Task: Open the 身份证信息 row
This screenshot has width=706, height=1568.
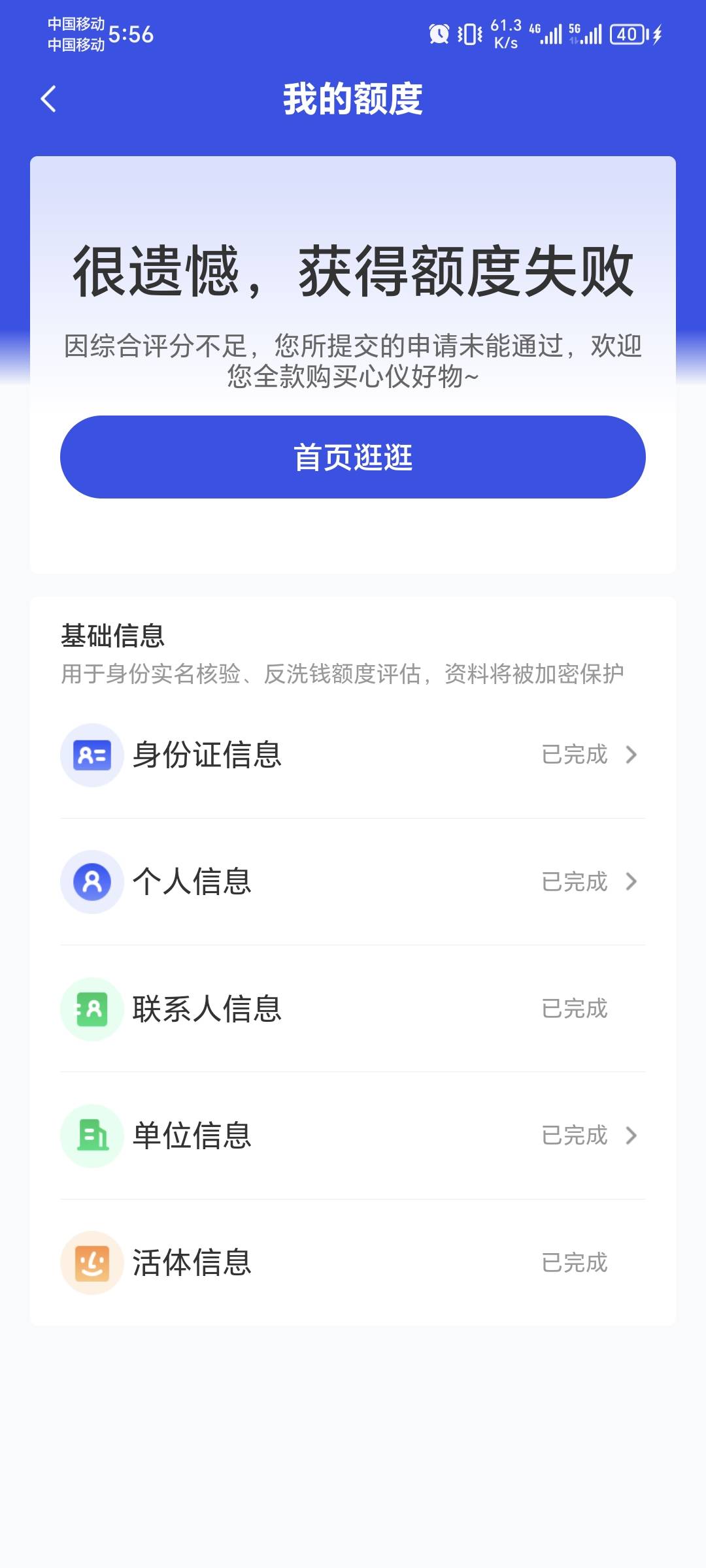Action: (353, 755)
